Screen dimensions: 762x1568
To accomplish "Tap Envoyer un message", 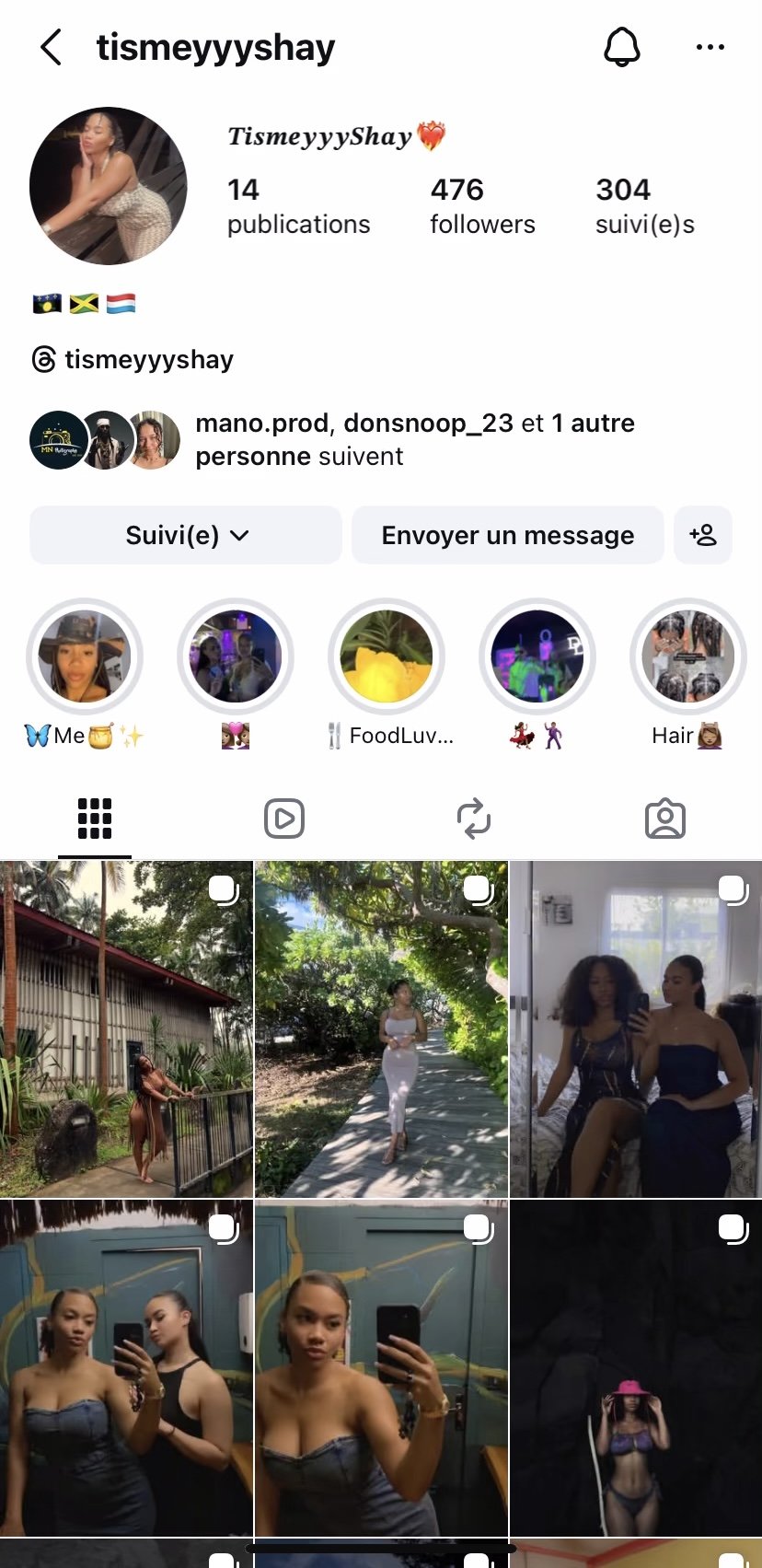I will [x=507, y=535].
